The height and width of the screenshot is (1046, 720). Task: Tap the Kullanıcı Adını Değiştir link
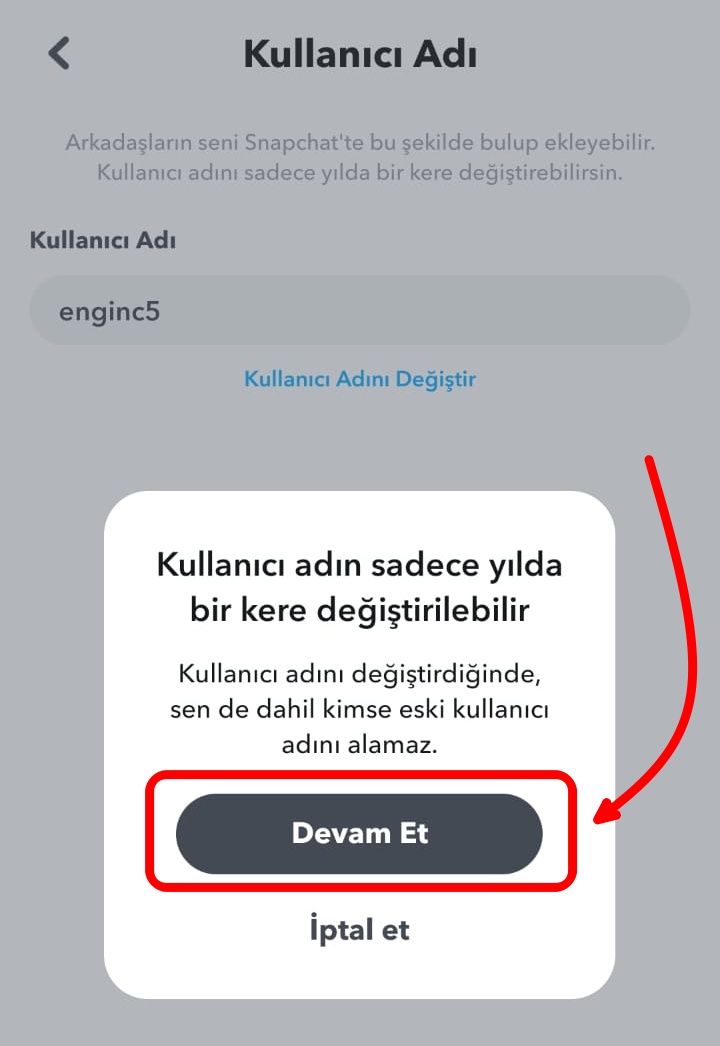(x=360, y=379)
